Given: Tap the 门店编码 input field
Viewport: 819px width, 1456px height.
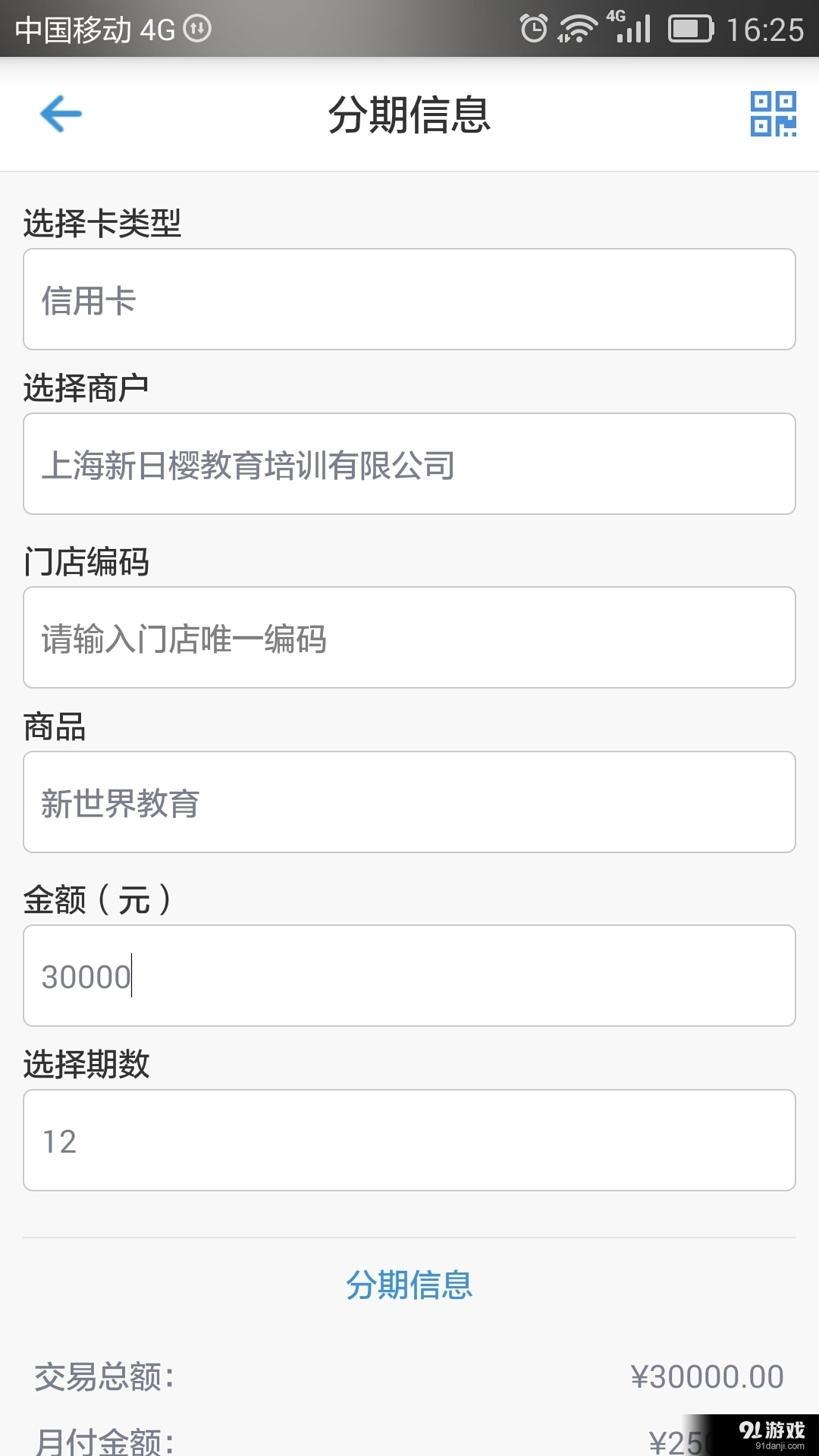Looking at the screenshot, I should pyautogui.click(x=409, y=637).
